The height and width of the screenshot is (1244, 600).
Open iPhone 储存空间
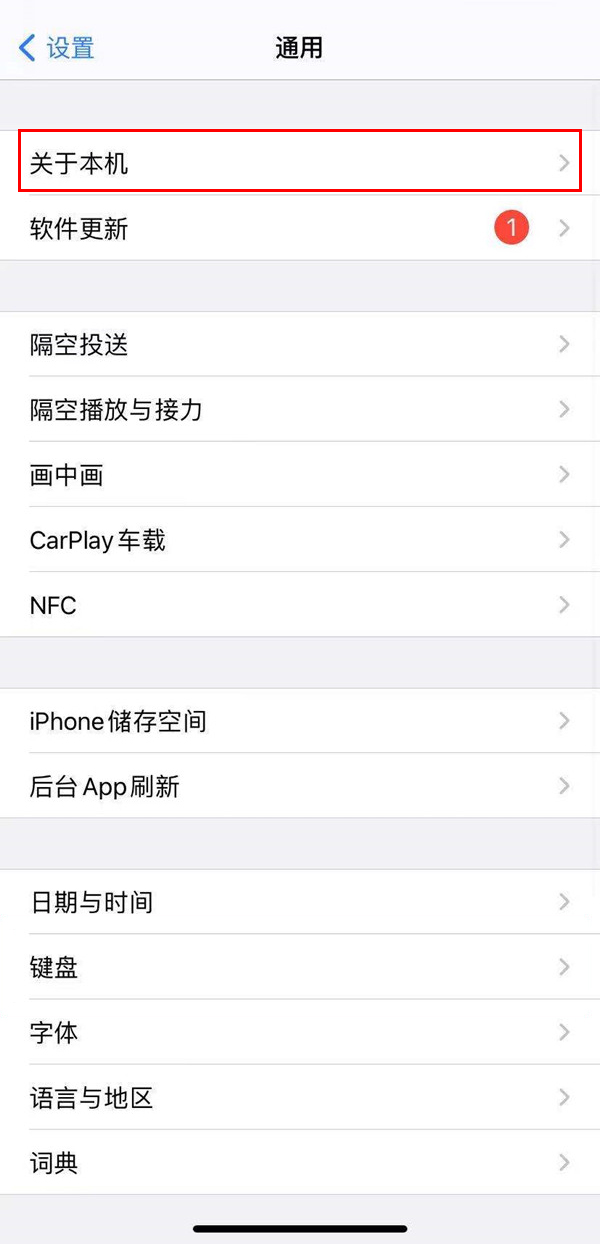(x=300, y=721)
